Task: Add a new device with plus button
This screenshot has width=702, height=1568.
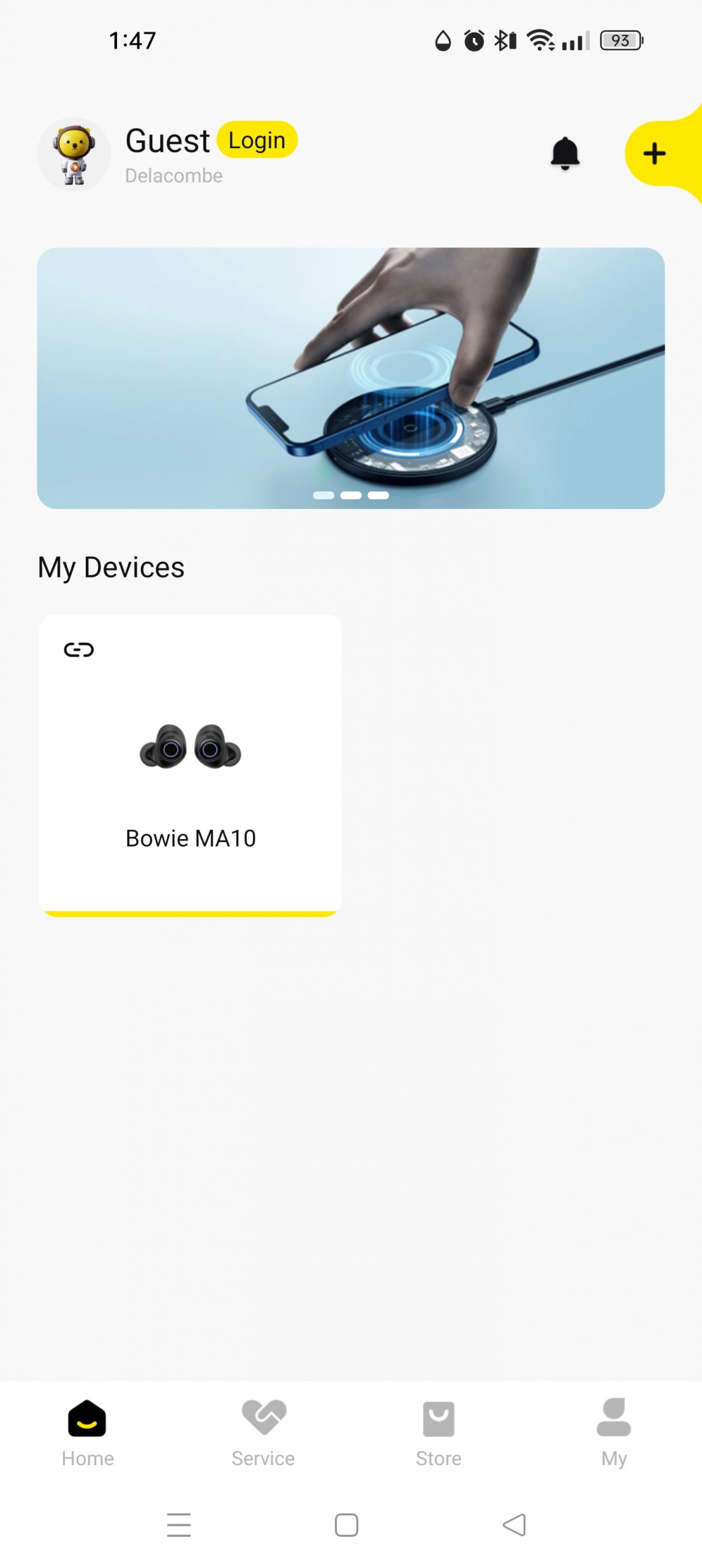Action: click(654, 153)
